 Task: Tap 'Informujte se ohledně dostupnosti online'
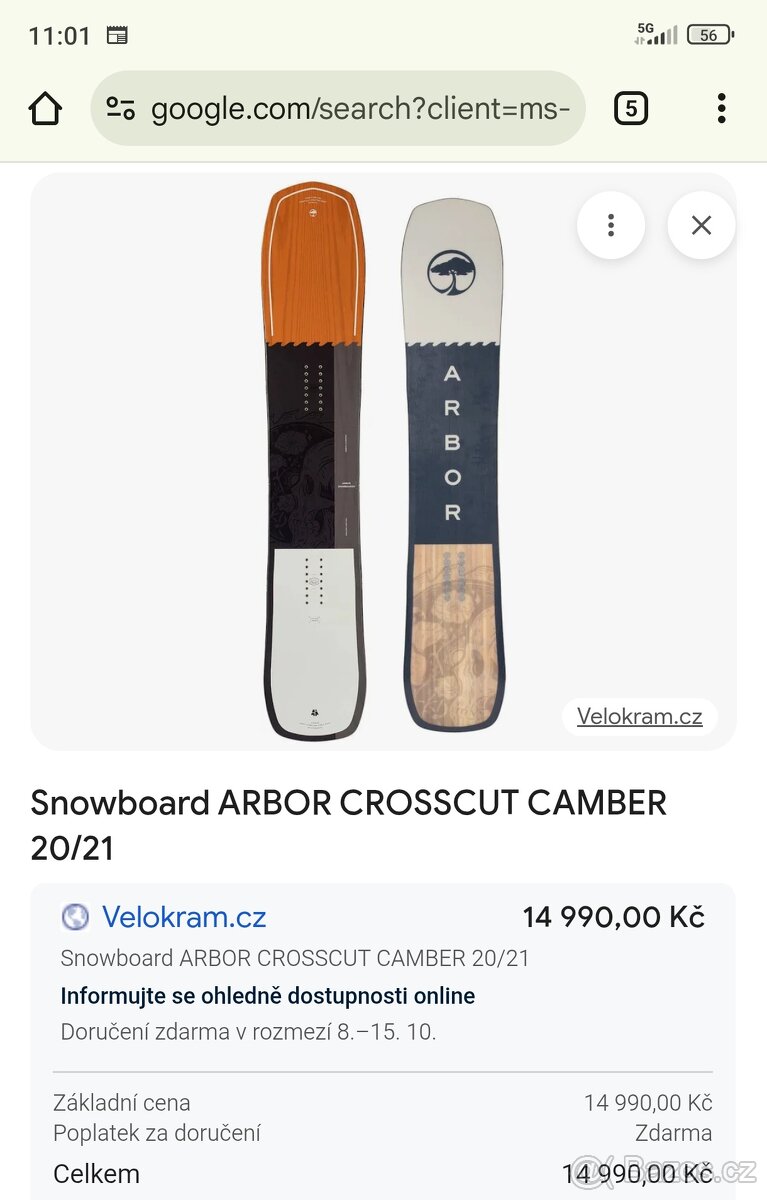coord(268,996)
